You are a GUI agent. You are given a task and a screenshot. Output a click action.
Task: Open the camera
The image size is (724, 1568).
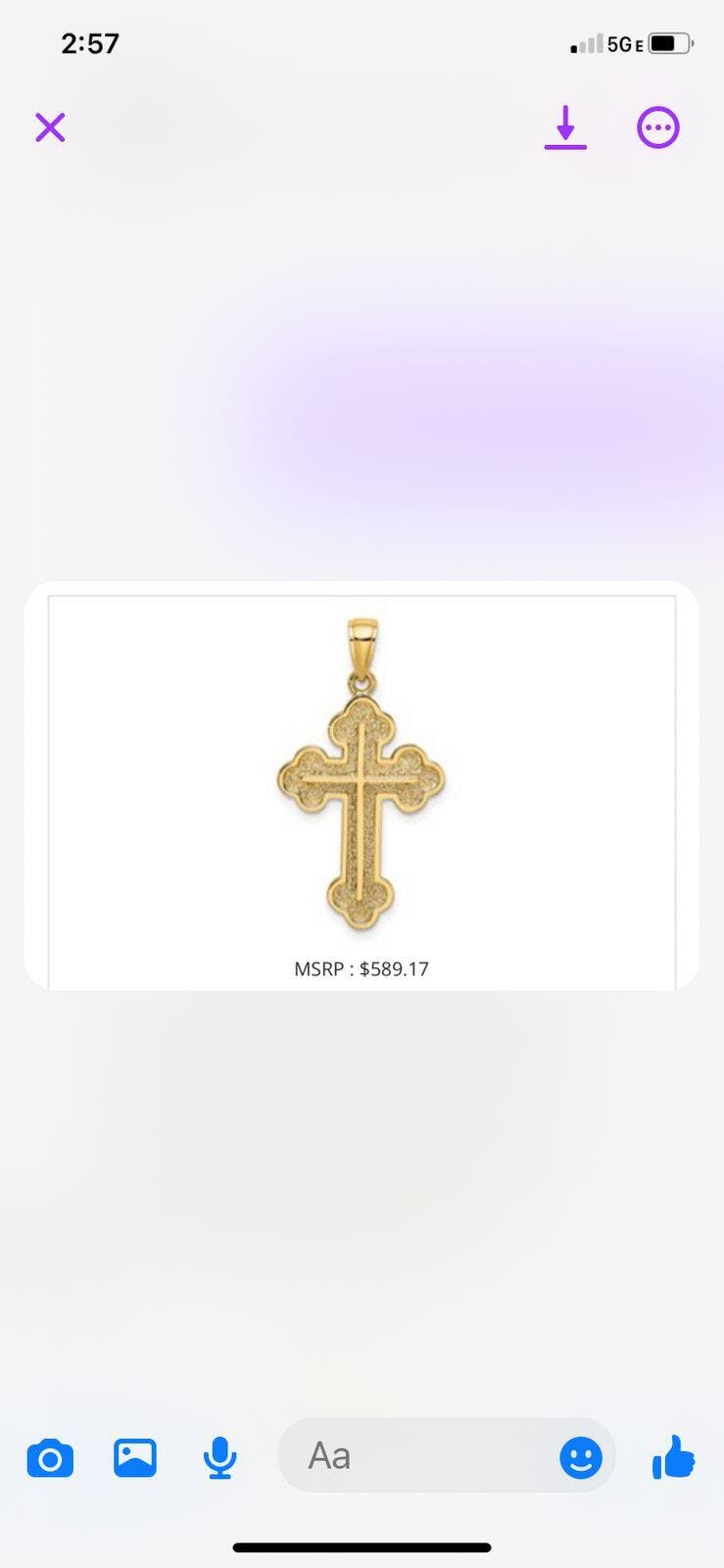(50, 1457)
